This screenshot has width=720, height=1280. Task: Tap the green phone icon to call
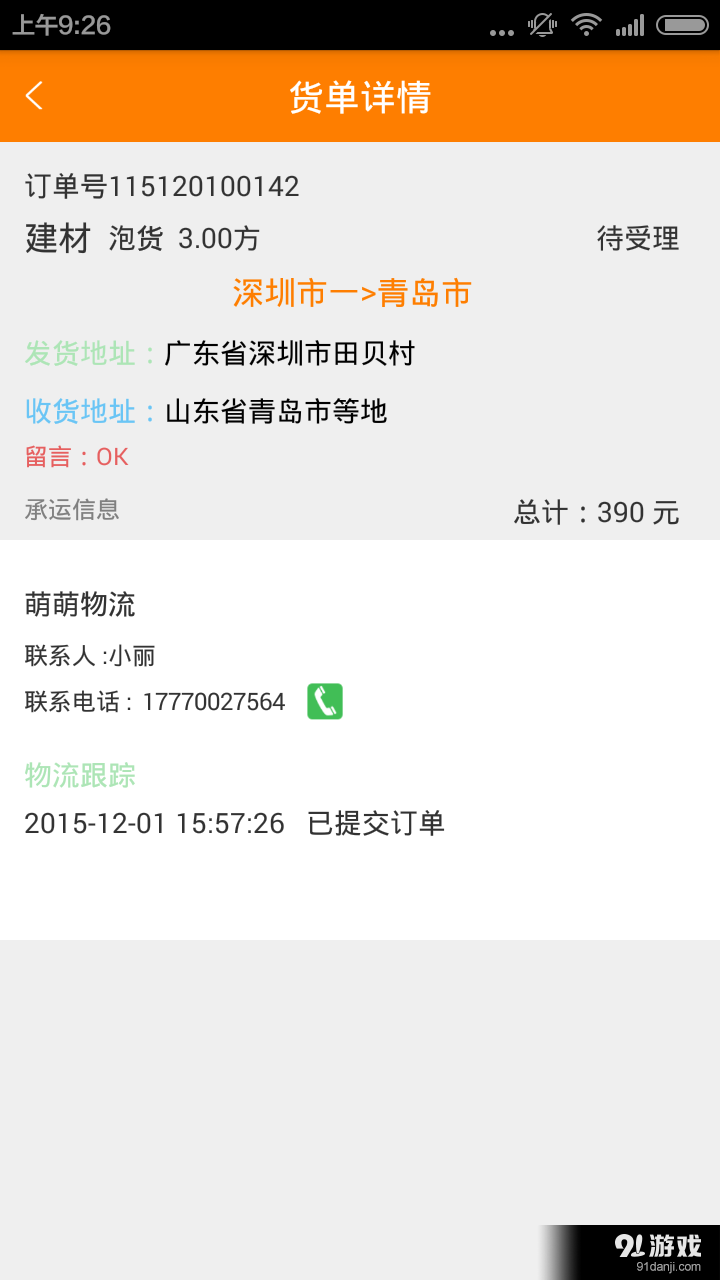tap(323, 700)
